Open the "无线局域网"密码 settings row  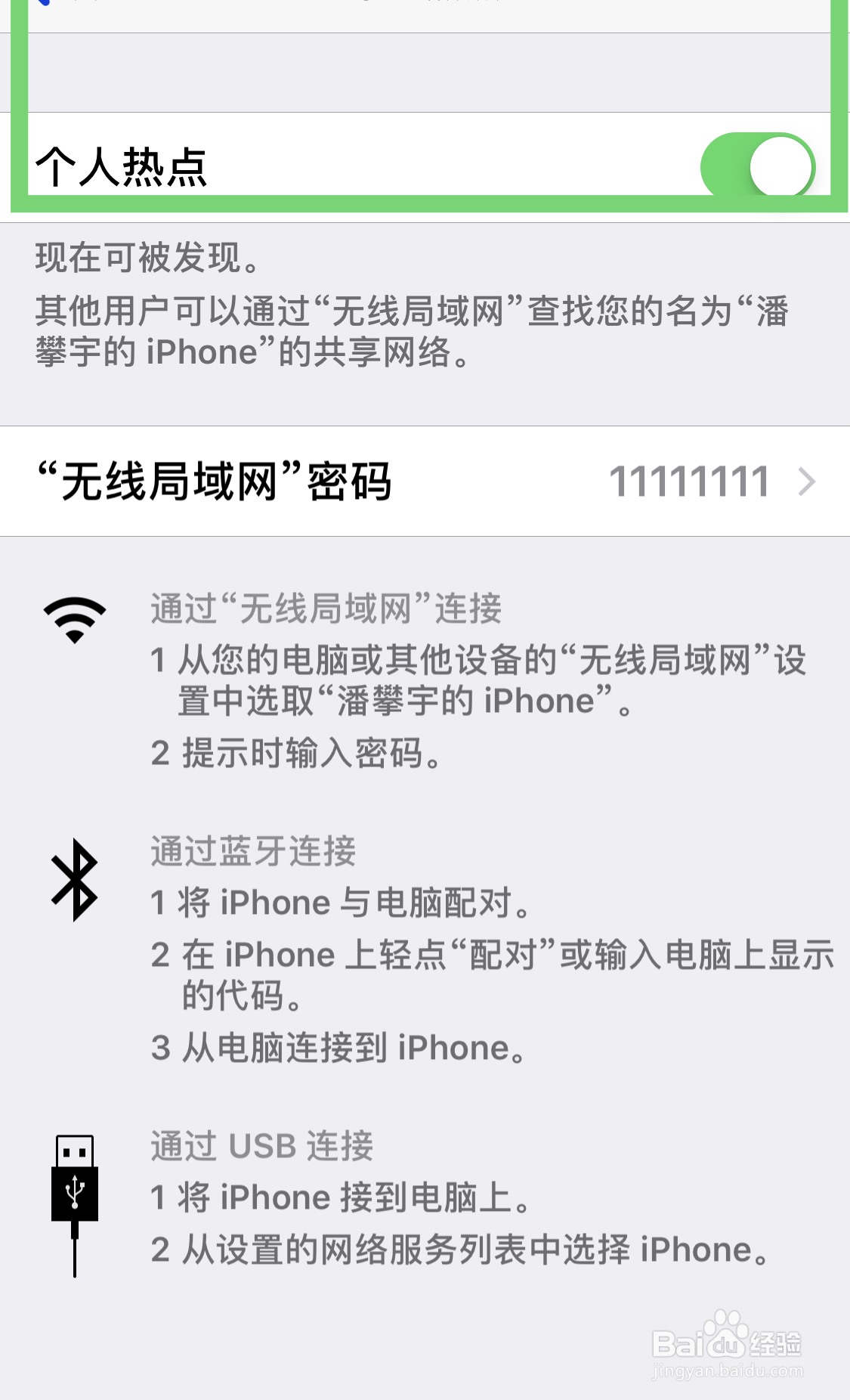point(423,482)
